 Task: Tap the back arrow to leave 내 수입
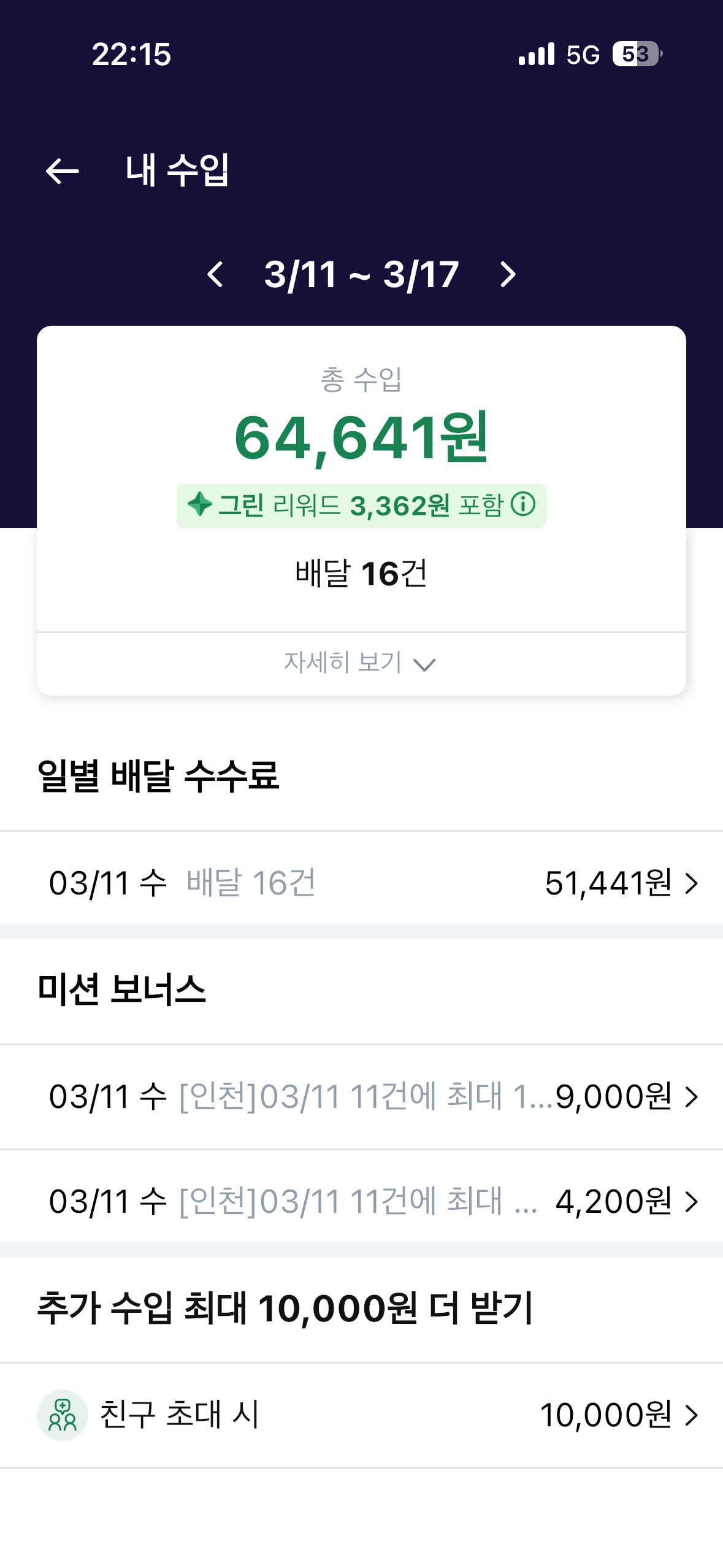(x=62, y=172)
